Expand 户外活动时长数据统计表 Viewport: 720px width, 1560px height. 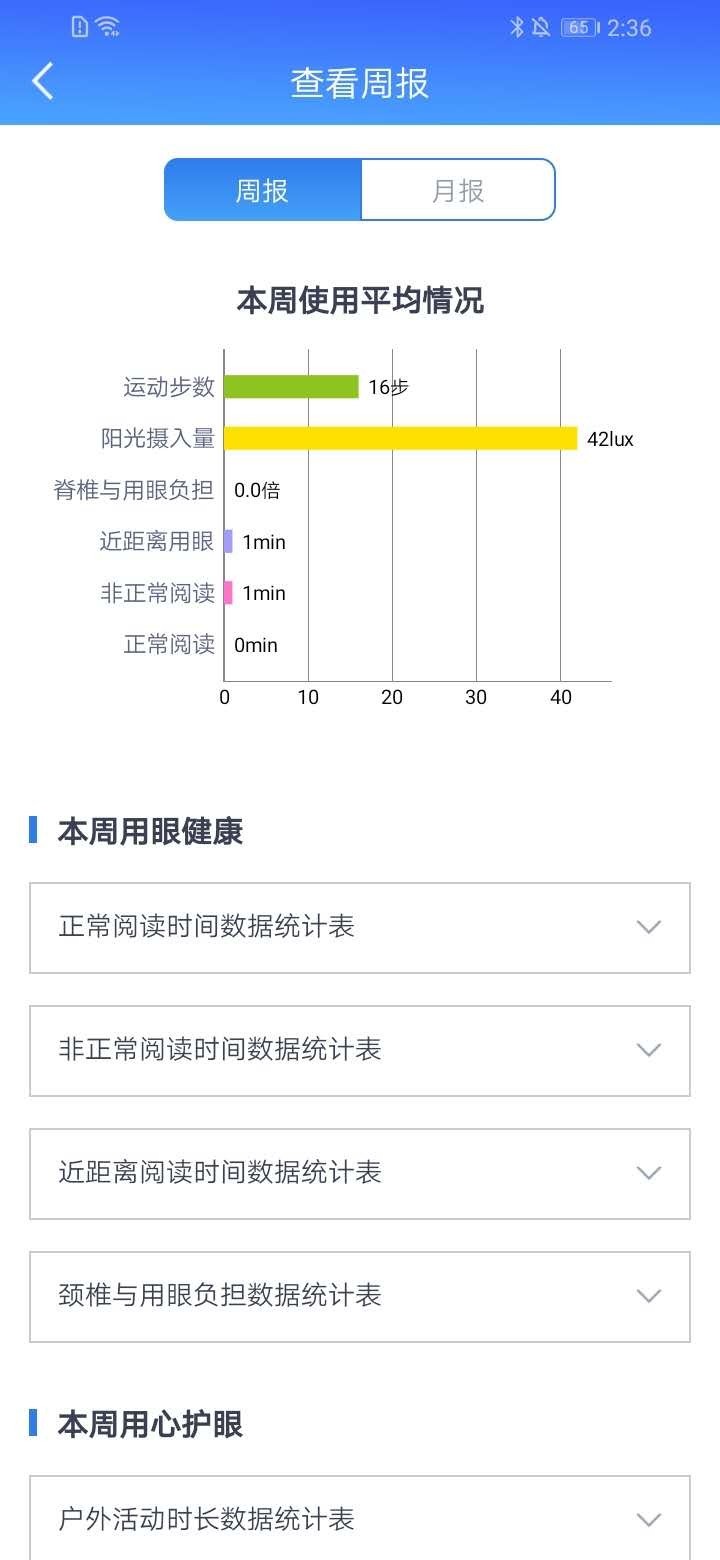click(360, 1519)
